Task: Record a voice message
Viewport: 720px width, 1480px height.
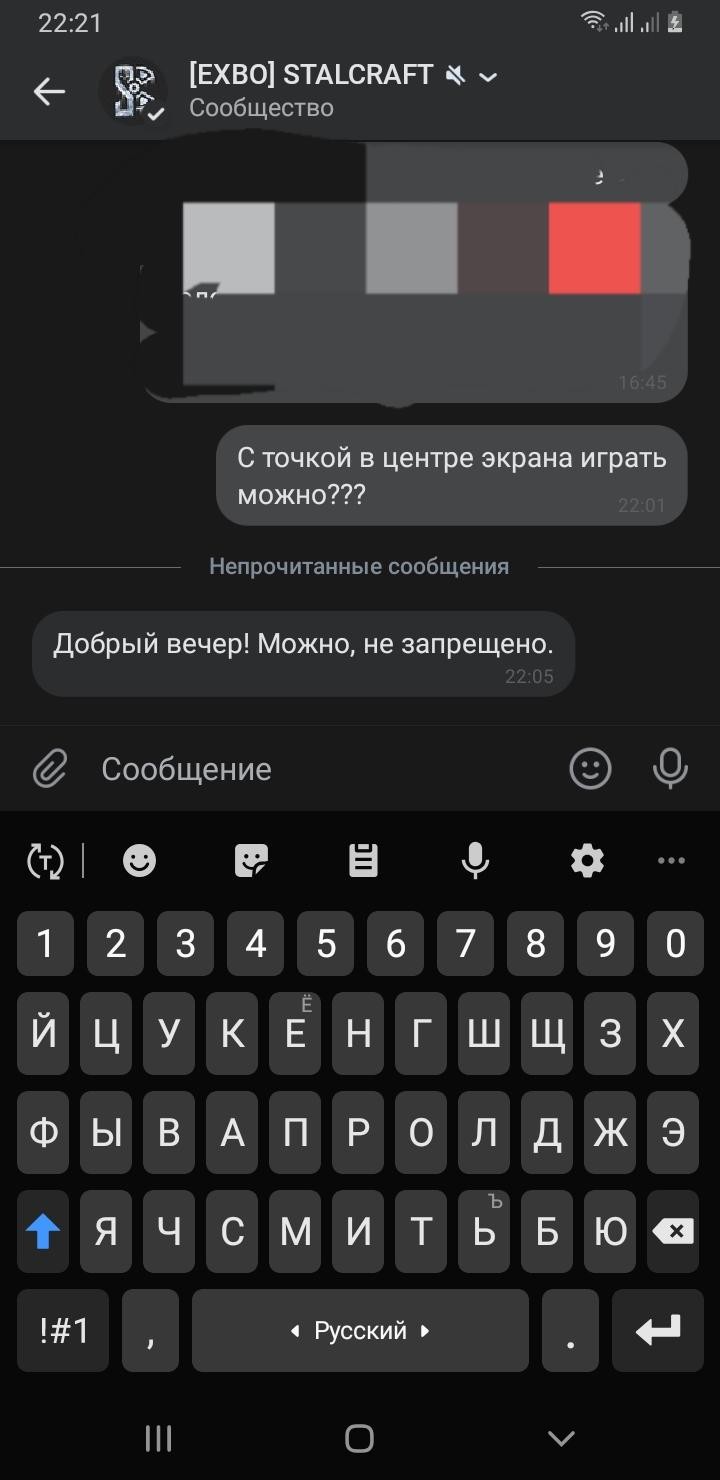Action: click(670, 769)
